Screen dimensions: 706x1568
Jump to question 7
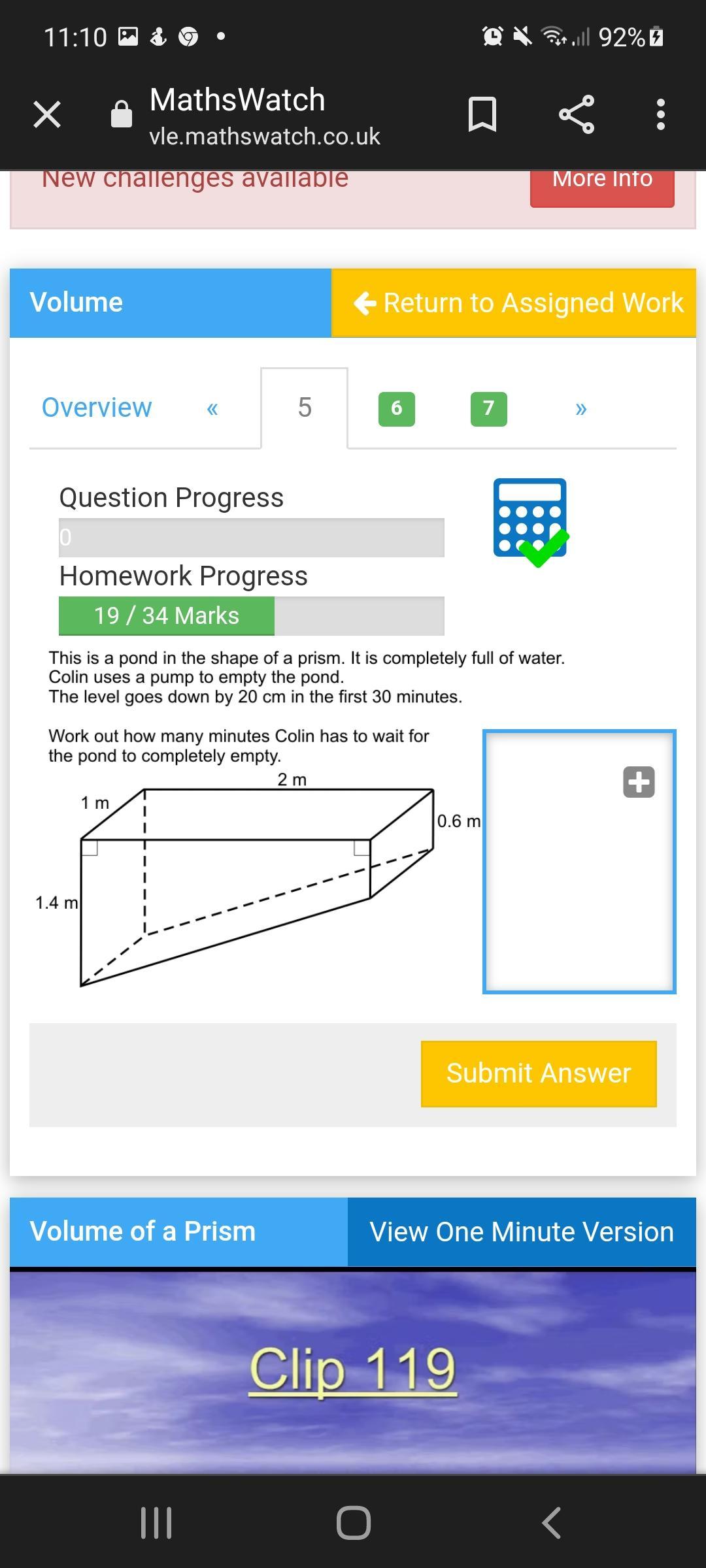pyautogui.click(x=488, y=409)
